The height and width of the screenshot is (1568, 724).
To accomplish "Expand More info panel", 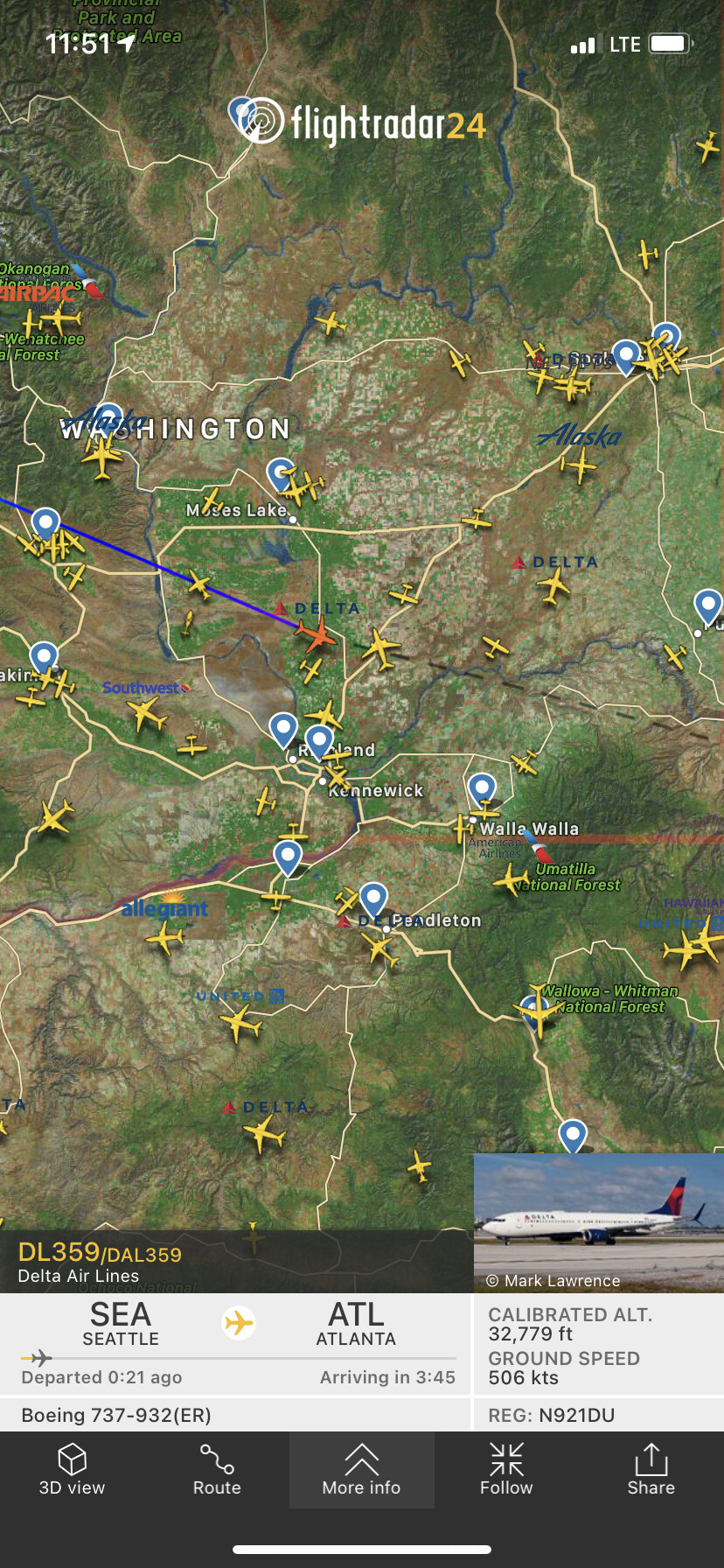I will click(x=361, y=1470).
